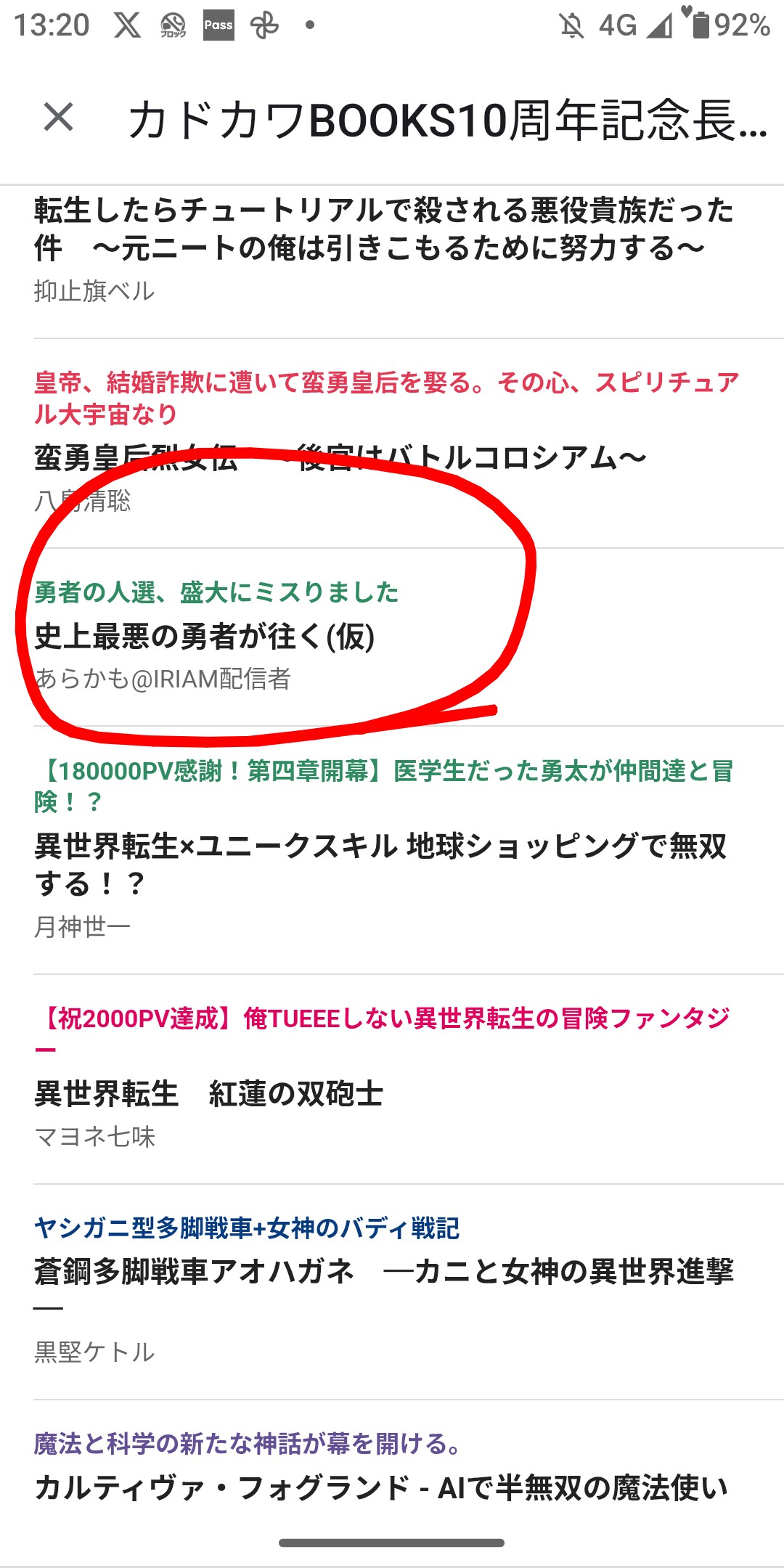Viewport: 784px width, 1568px height.
Task: Open 異世界転生×ユニークスキル 地球ショッピングで無双する！？
Action: [x=380, y=864]
